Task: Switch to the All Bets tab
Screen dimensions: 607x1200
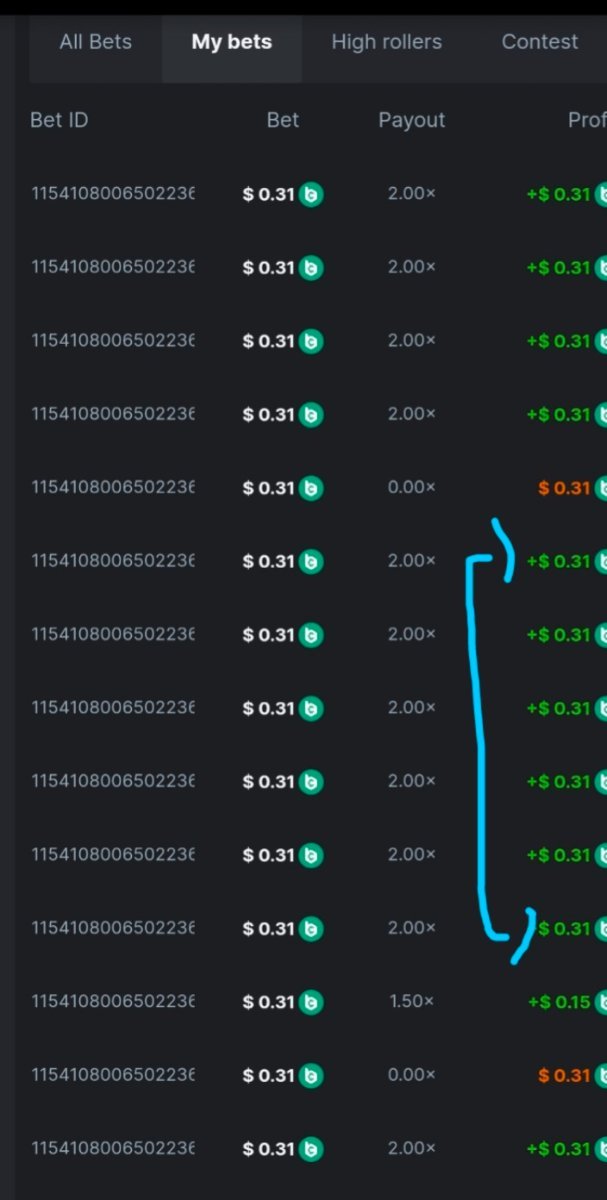Action: 95,42
